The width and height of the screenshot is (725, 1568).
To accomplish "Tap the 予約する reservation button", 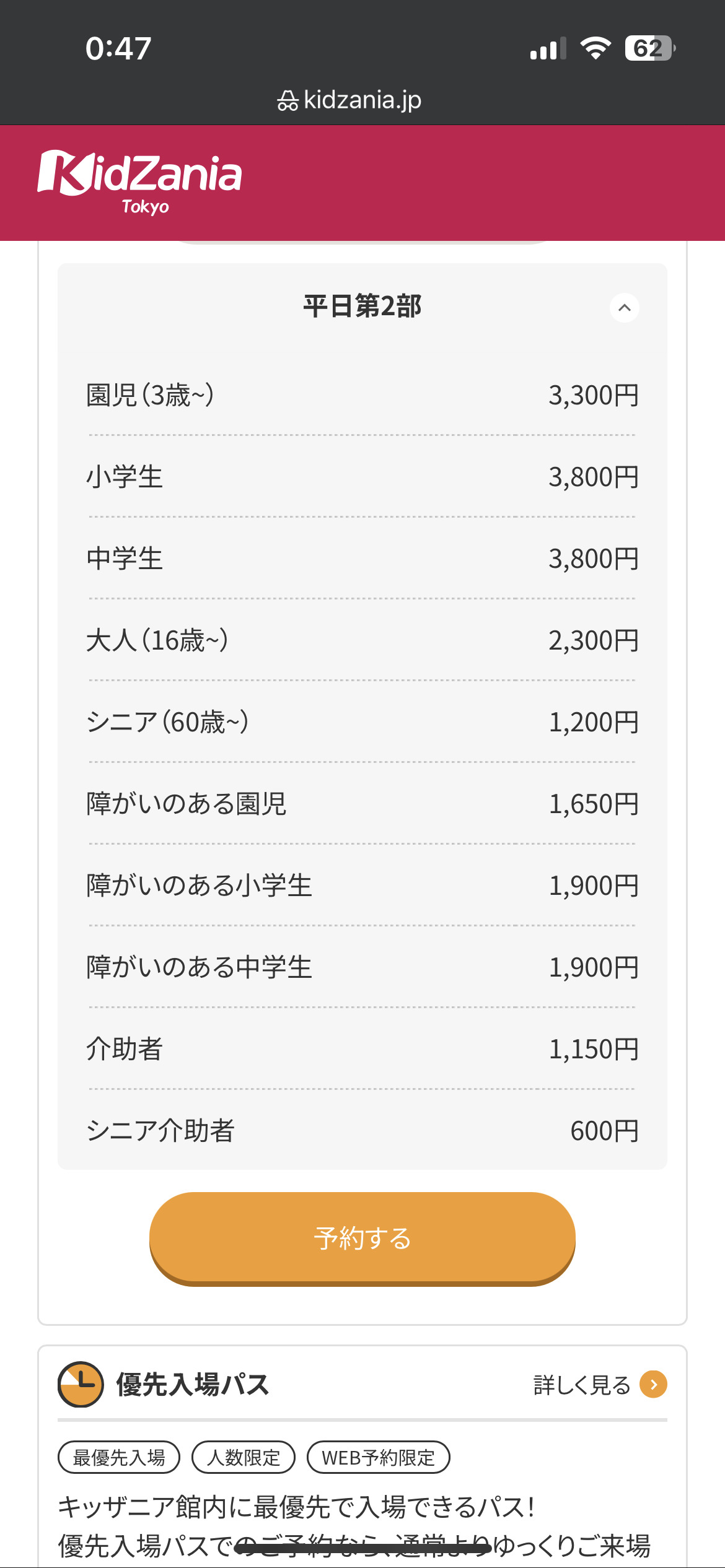I will 362,1239.
